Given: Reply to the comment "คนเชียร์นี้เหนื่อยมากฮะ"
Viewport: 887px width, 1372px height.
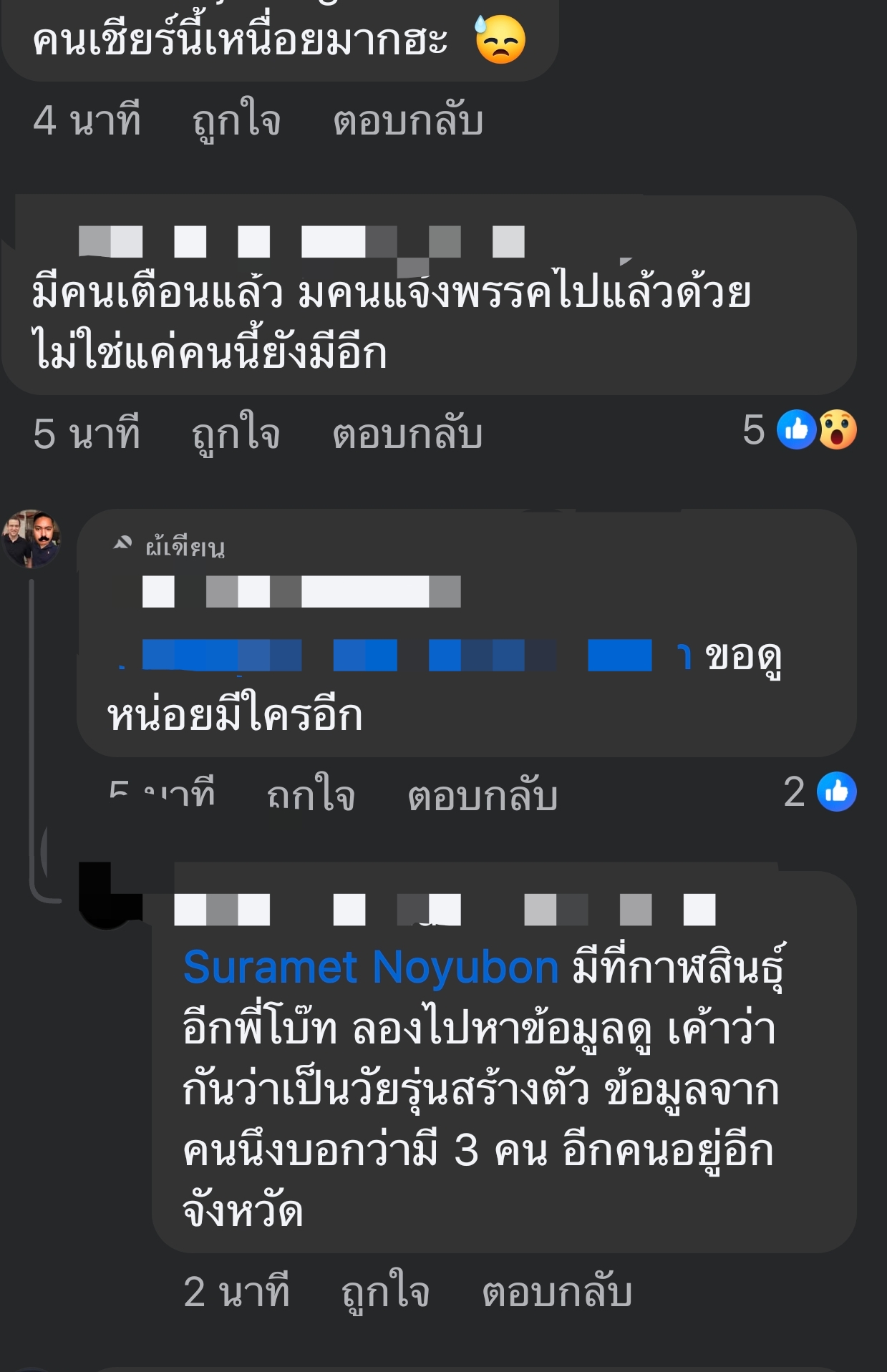Looking at the screenshot, I should tap(408, 121).
